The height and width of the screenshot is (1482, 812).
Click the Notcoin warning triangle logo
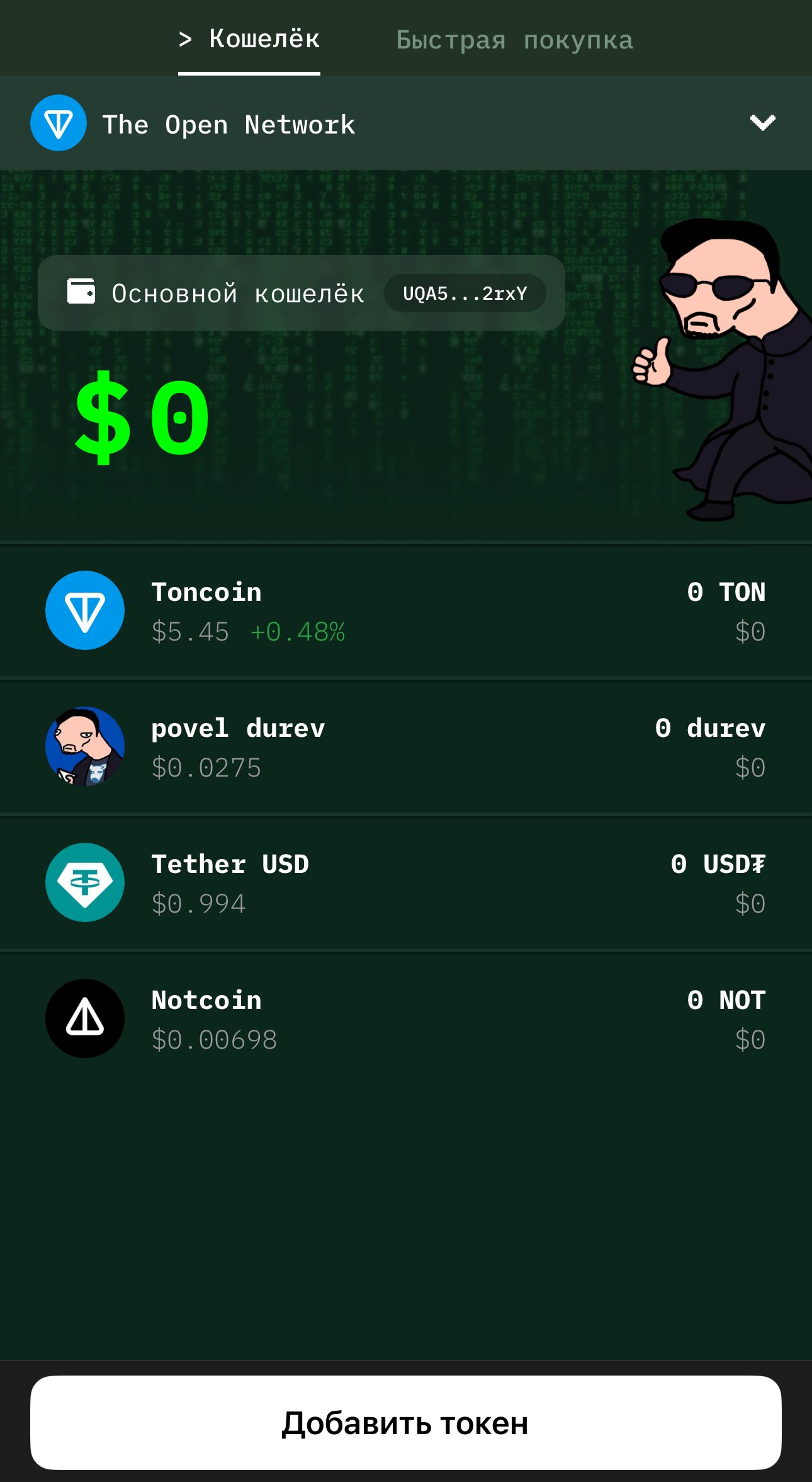(x=84, y=1018)
